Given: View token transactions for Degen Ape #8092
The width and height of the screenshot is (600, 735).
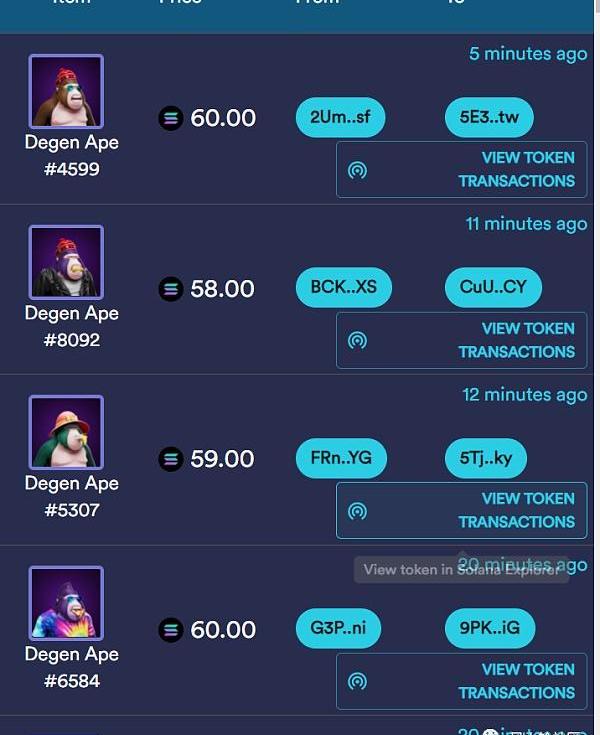Looking at the screenshot, I should (461, 340).
